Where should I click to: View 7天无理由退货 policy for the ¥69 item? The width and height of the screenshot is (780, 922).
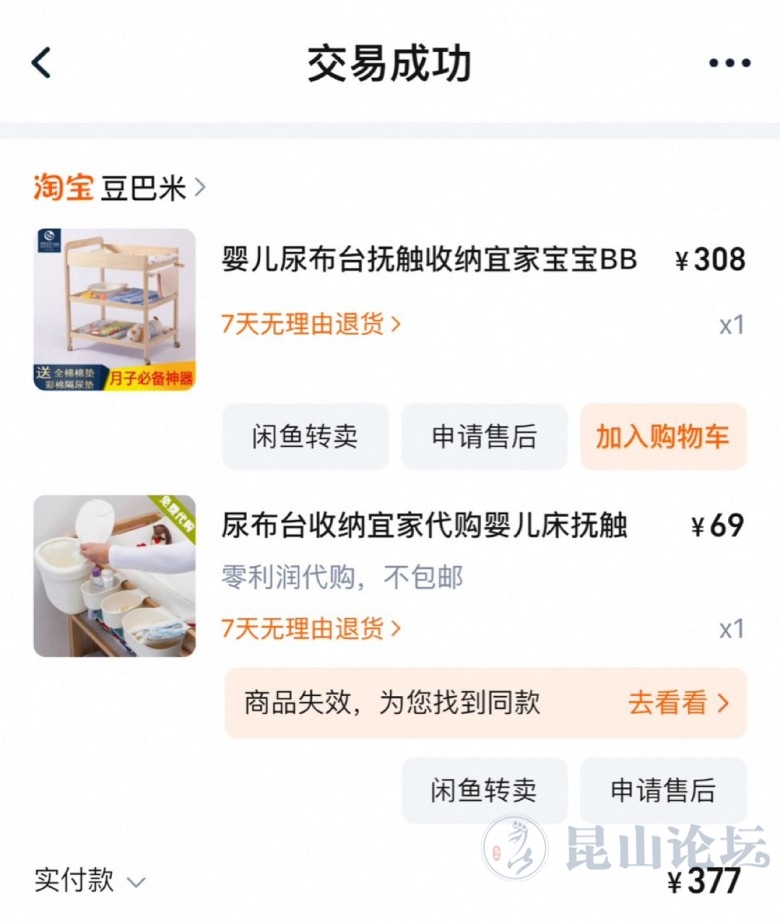tap(311, 628)
